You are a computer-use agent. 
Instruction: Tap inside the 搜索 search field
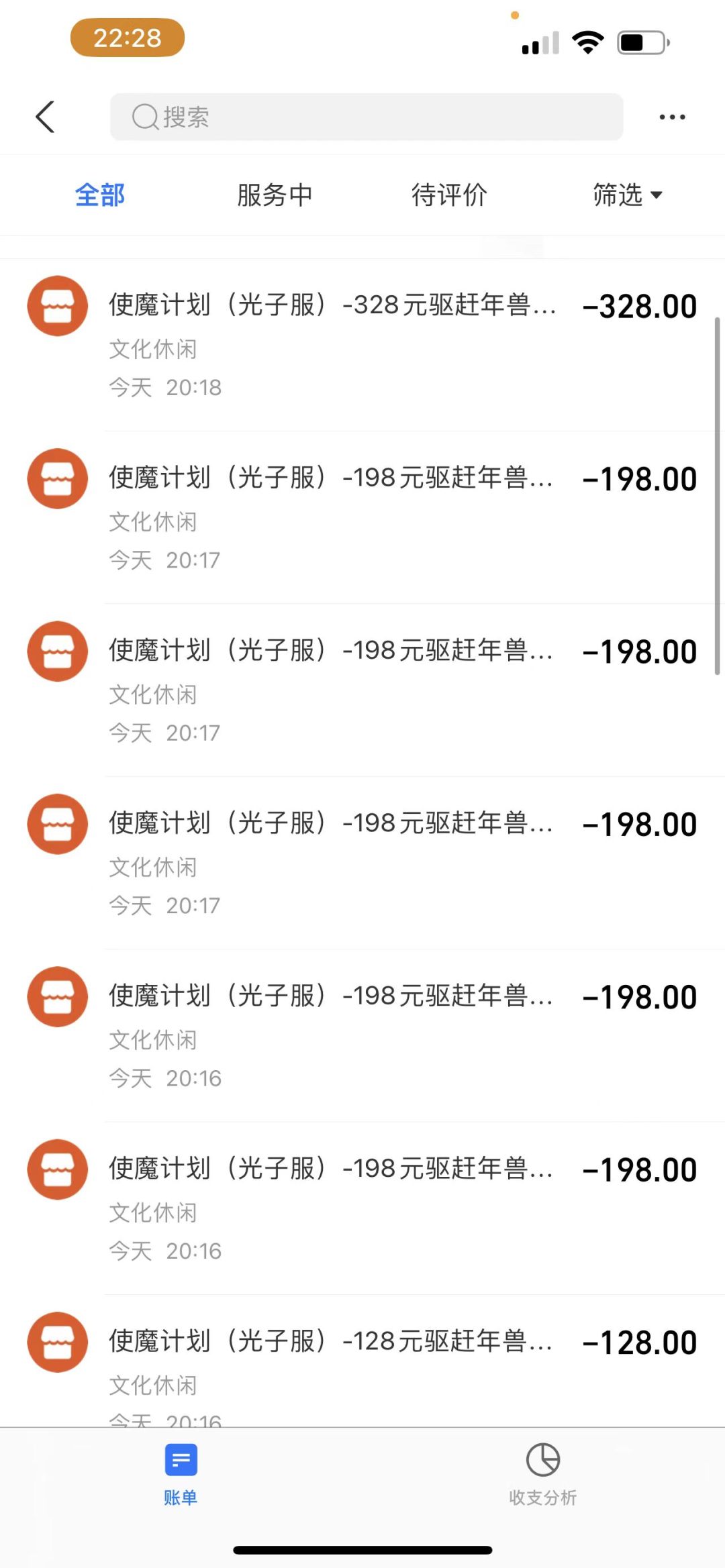coord(366,116)
